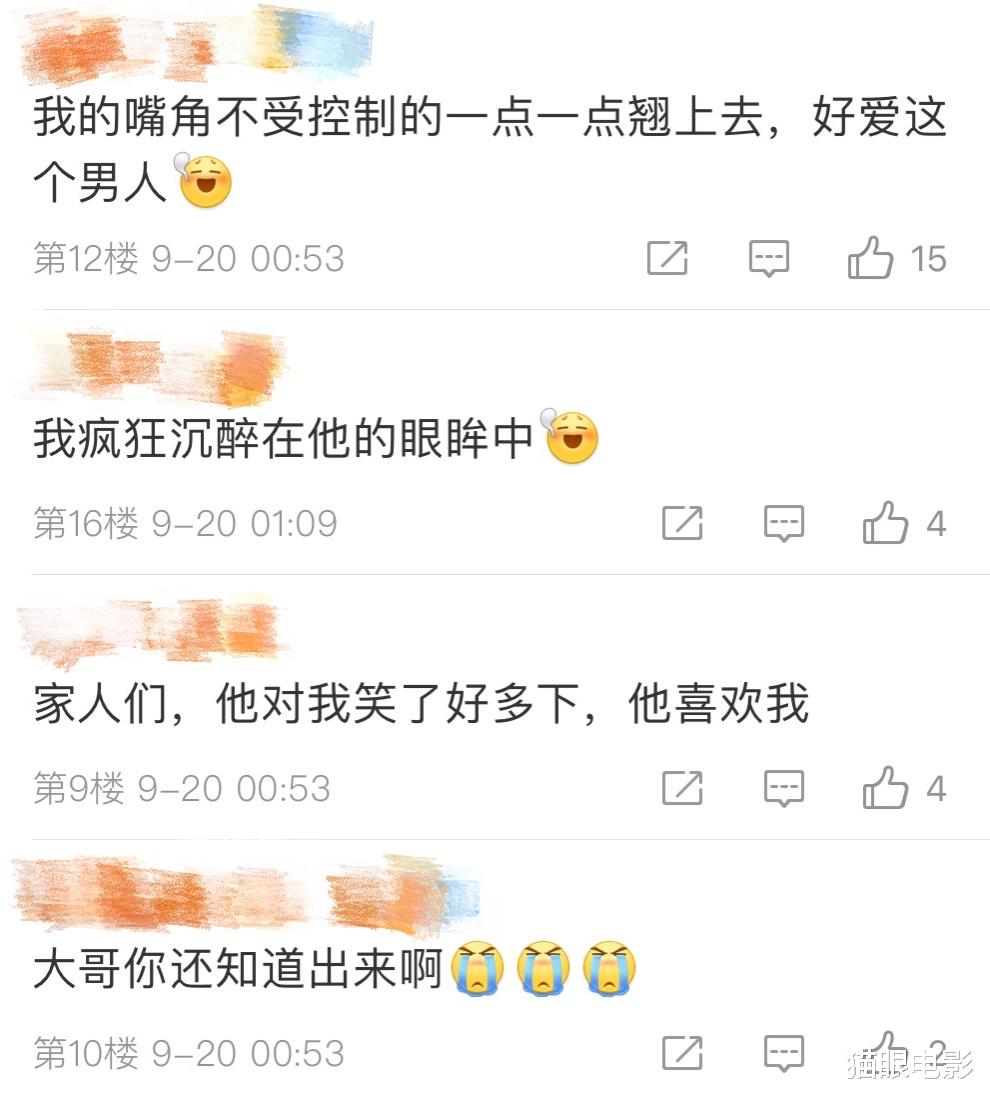Reply to the floor 12 comment
This screenshot has height=1101, width=990.
point(769,259)
